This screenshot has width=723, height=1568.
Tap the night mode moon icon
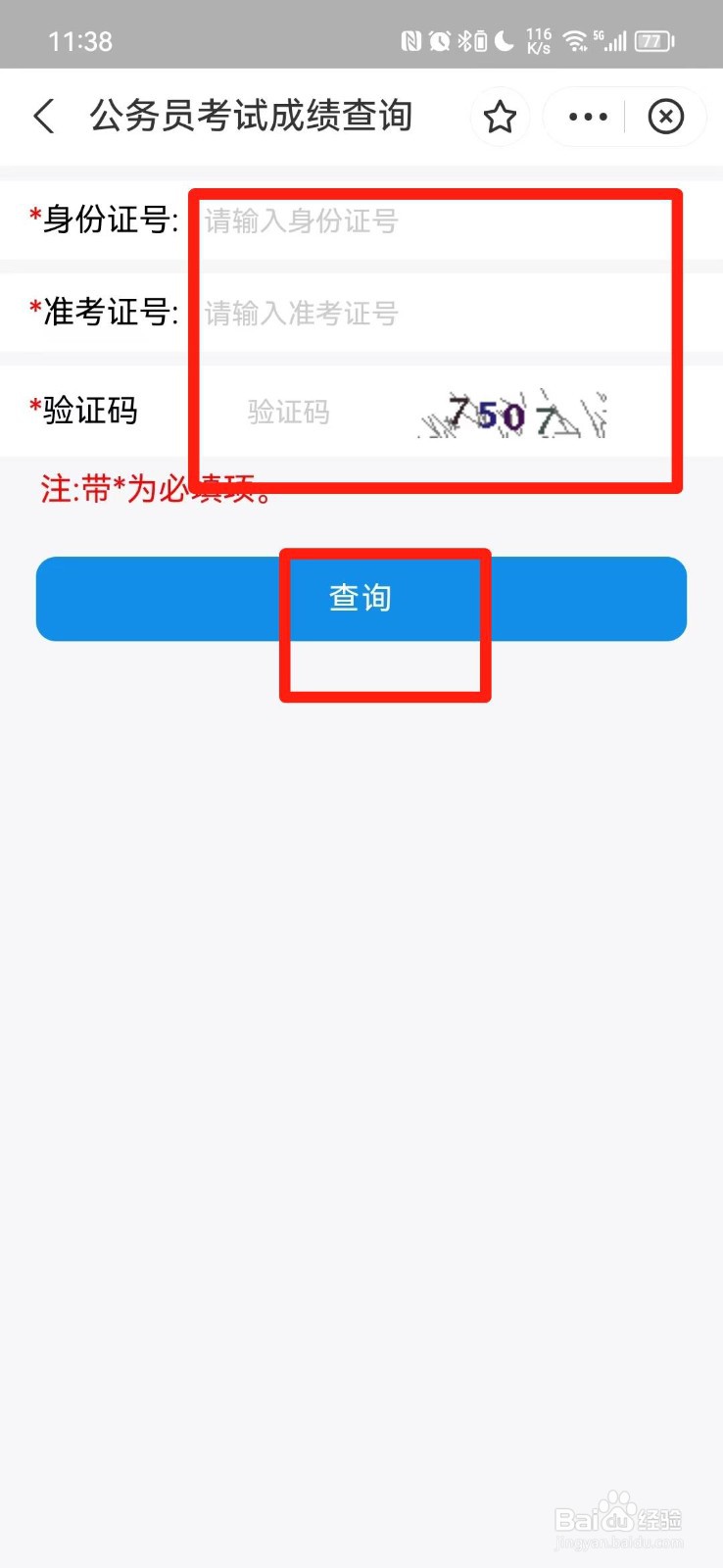(x=504, y=39)
